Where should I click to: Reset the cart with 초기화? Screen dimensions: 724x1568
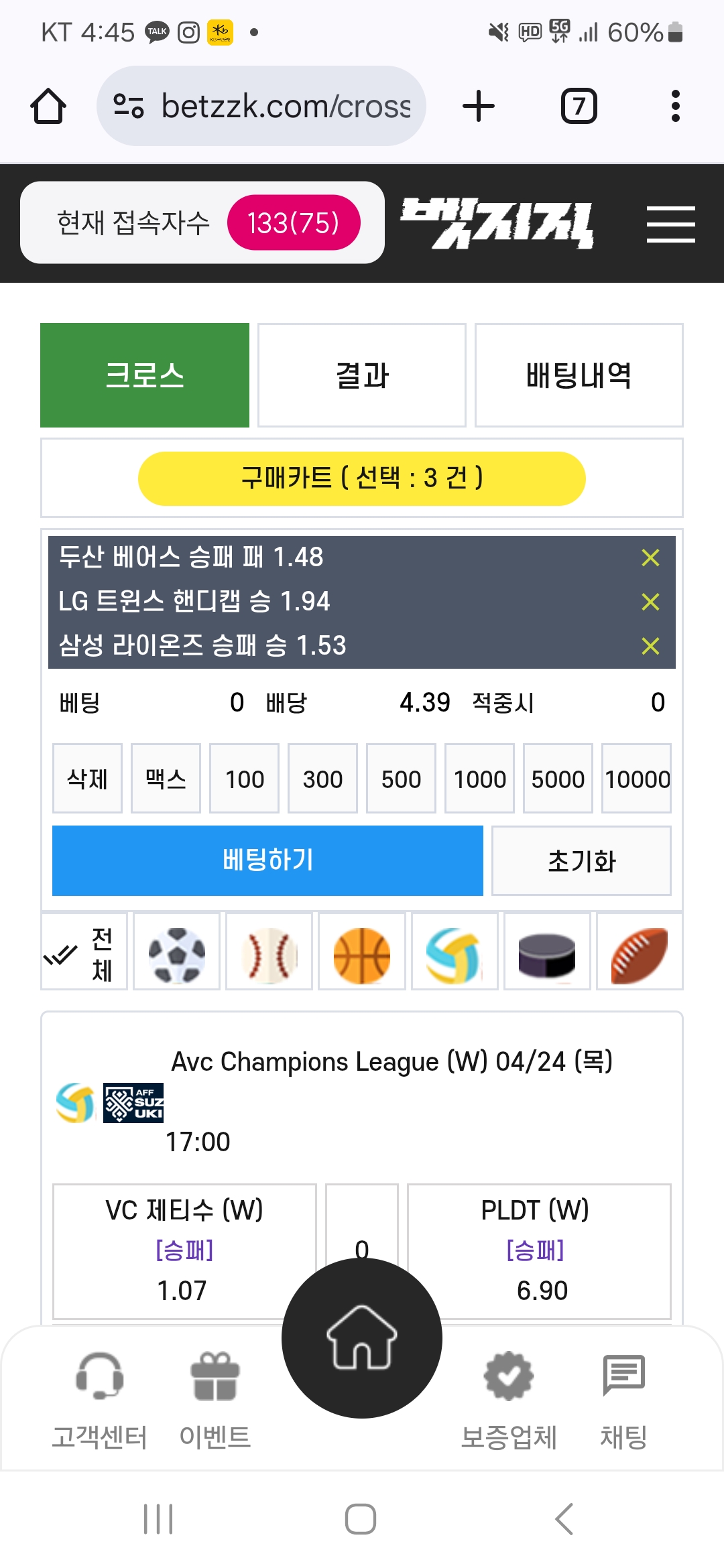tap(581, 860)
